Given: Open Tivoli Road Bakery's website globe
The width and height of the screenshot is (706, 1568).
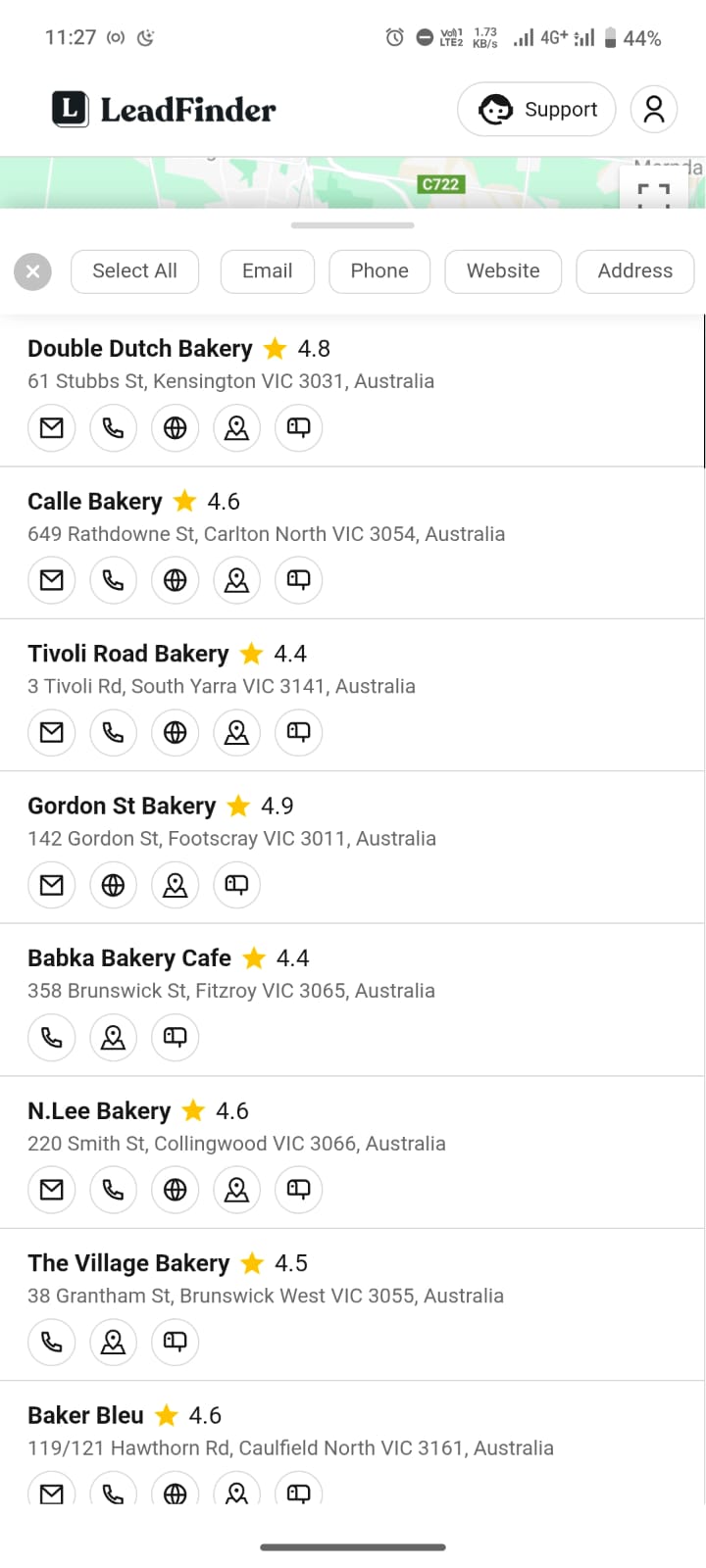Looking at the screenshot, I should coord(176,732).
